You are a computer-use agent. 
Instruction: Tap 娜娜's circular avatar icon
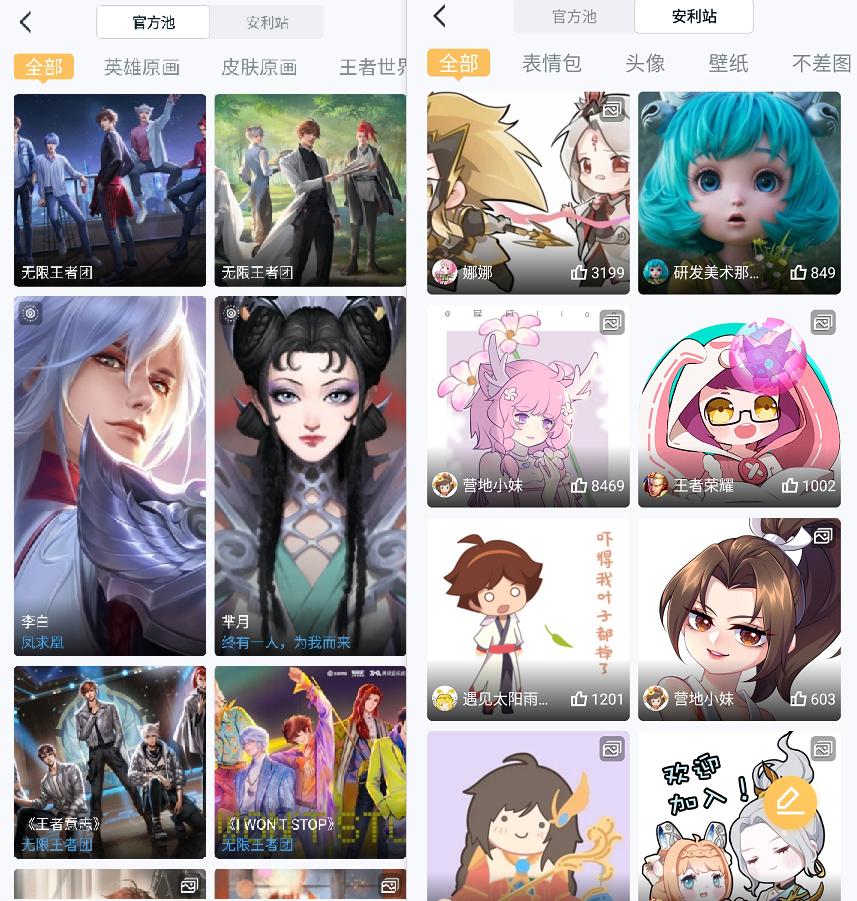(445, 272)
